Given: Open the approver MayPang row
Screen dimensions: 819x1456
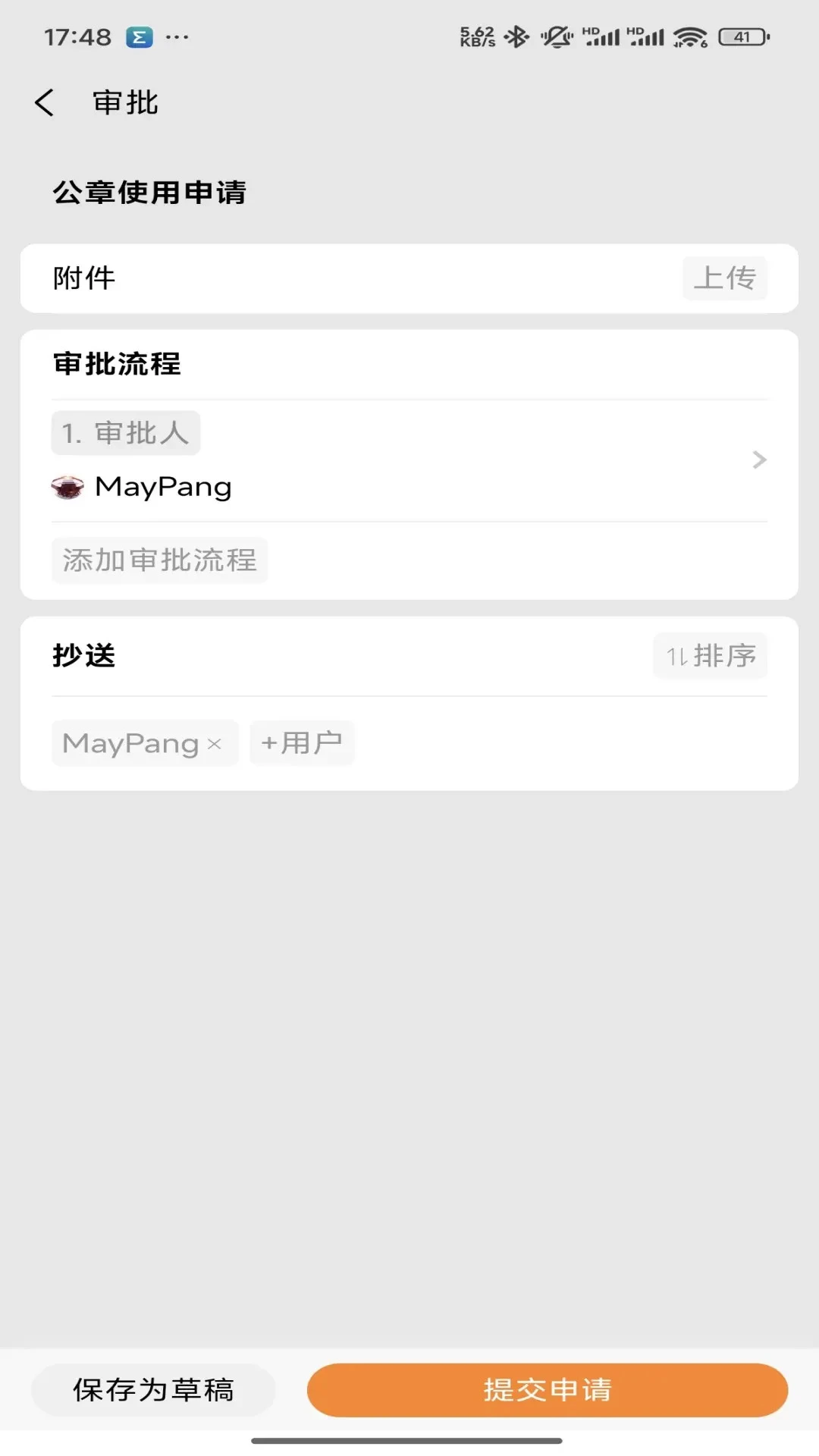Looking at the screenshot, I should click(x=409, y=460).
